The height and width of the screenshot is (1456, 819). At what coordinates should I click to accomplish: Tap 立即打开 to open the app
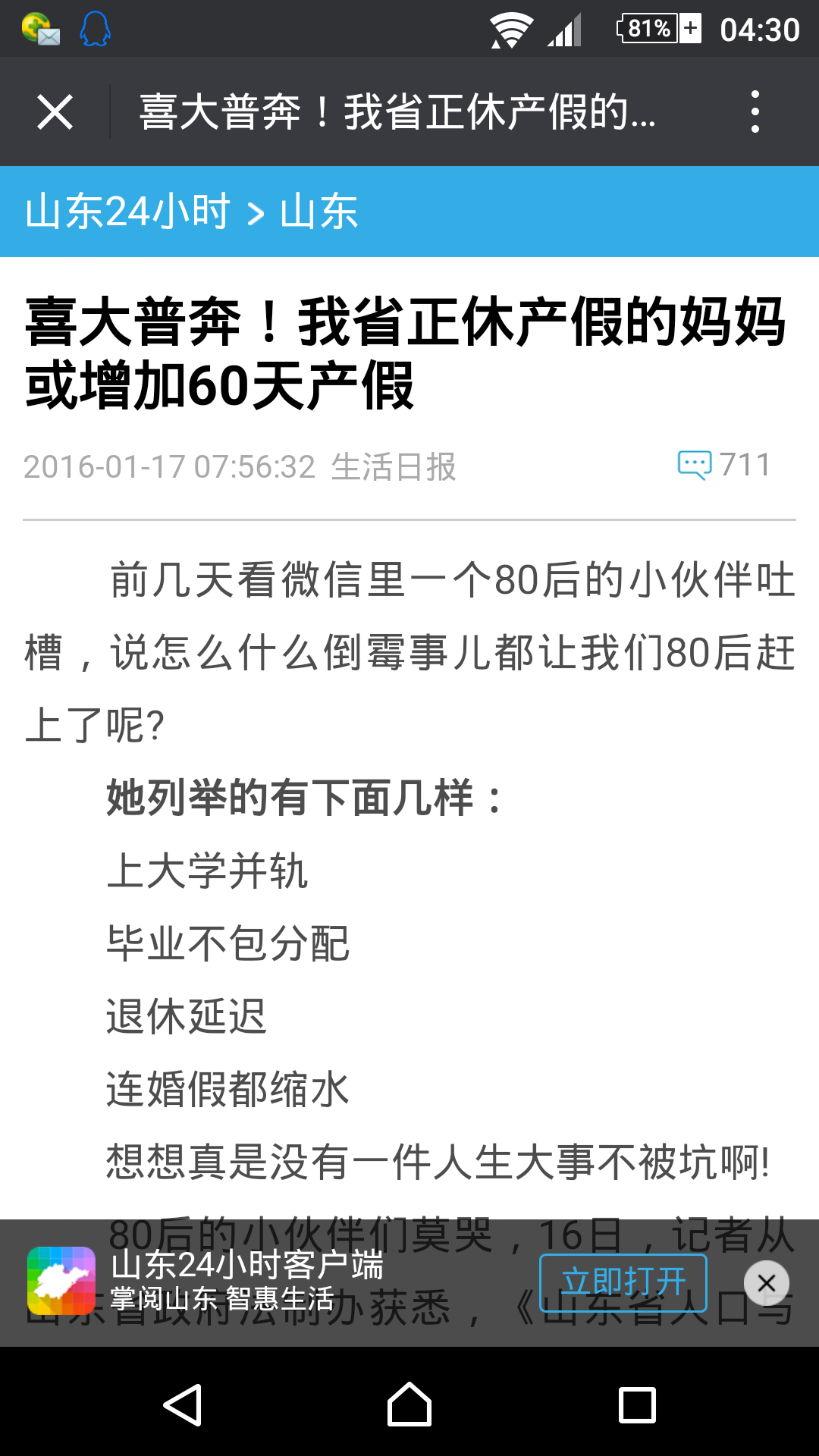(623, 1282)
